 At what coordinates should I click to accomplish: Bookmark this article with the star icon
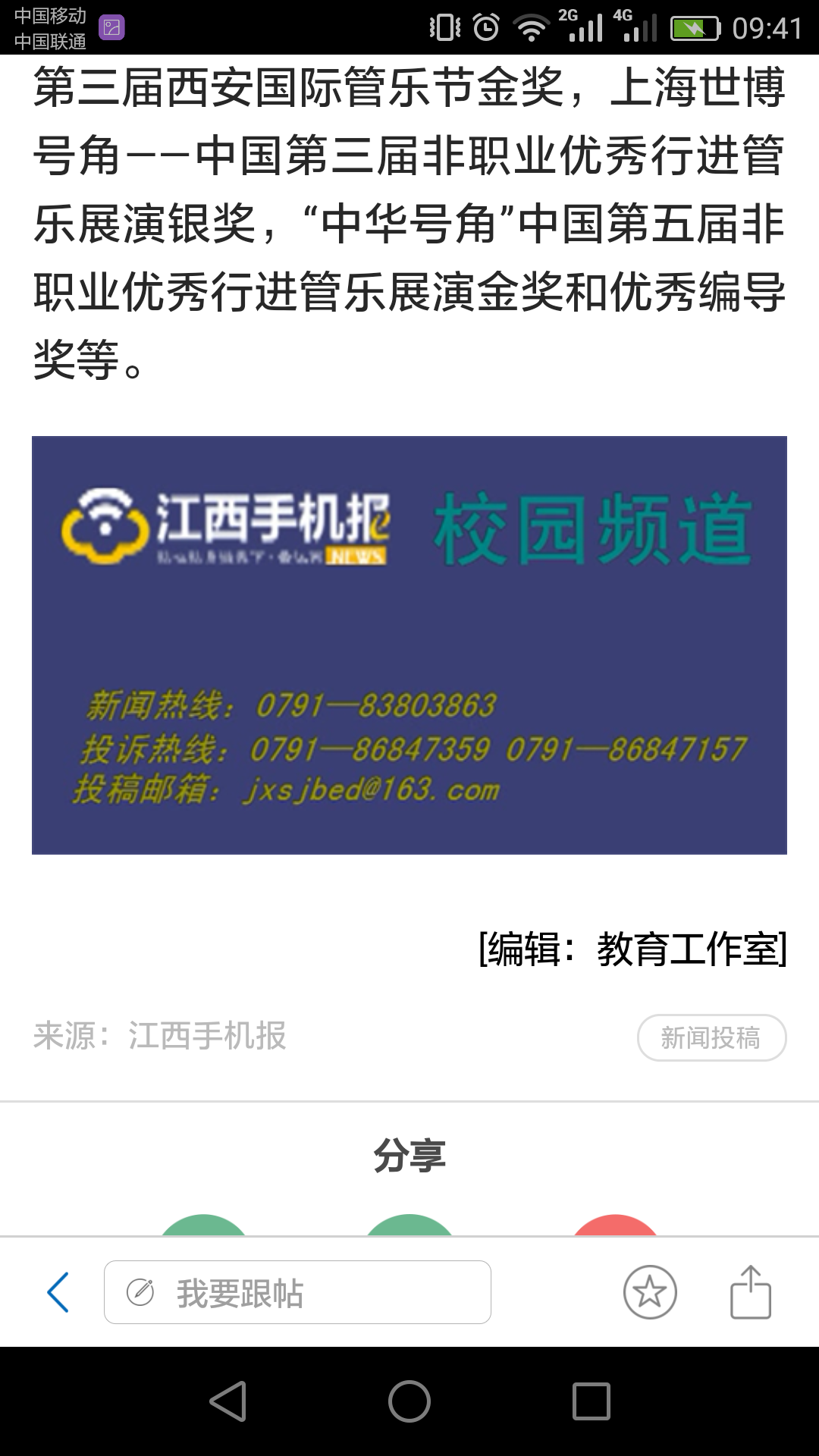(650, 1292)
